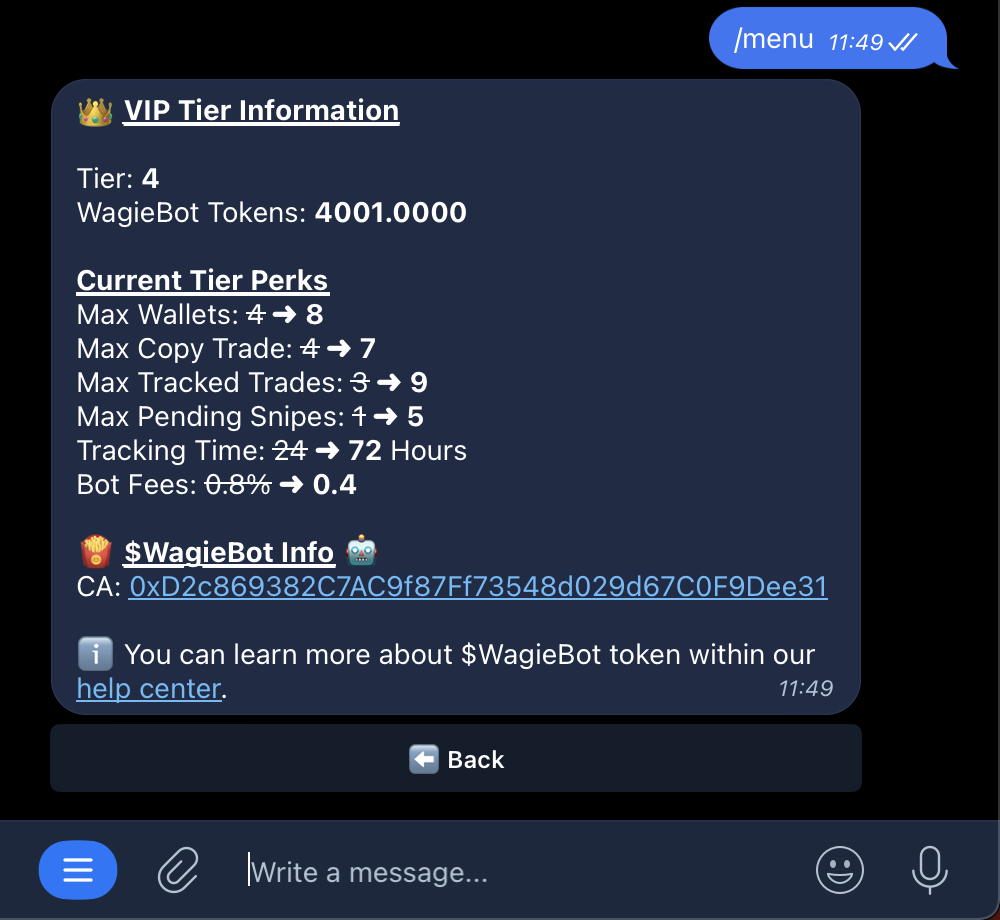Record a voice message with the microphone
Viewport: 1000px width, 920px height.
(x=929, y=871)
